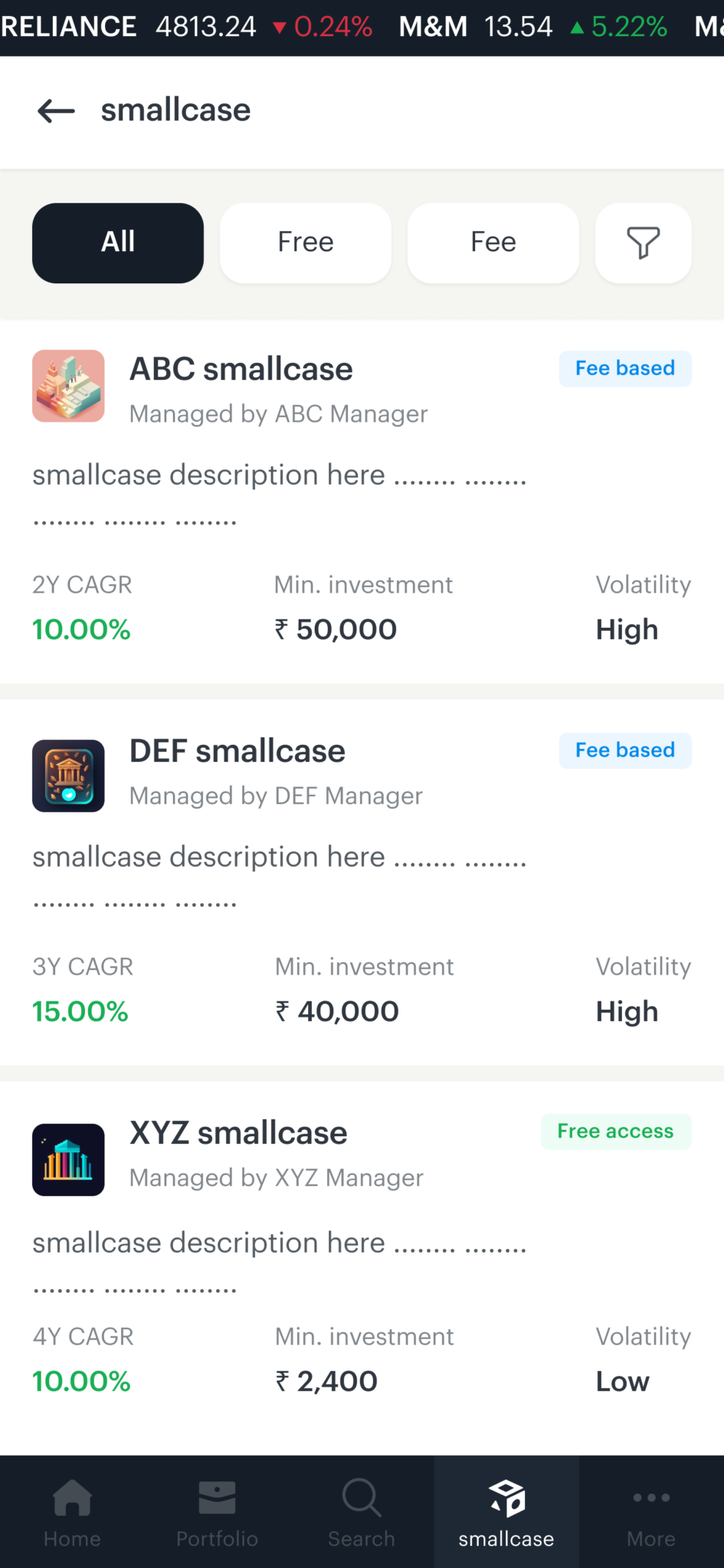
Task: Click the Fee based badge on ABC smallcase
Action: tap(624, 368)
